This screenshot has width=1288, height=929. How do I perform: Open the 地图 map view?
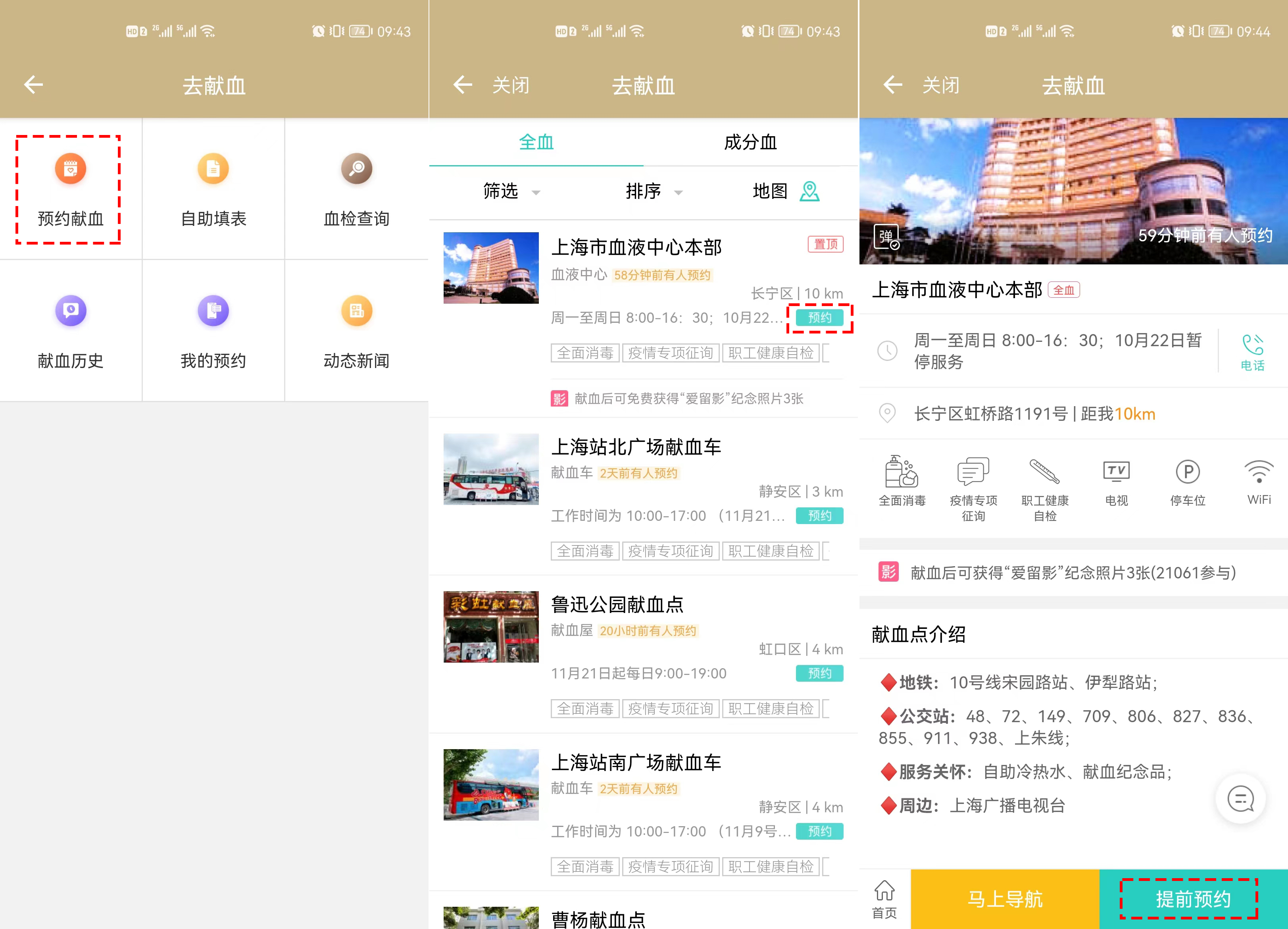pos(786,191)
